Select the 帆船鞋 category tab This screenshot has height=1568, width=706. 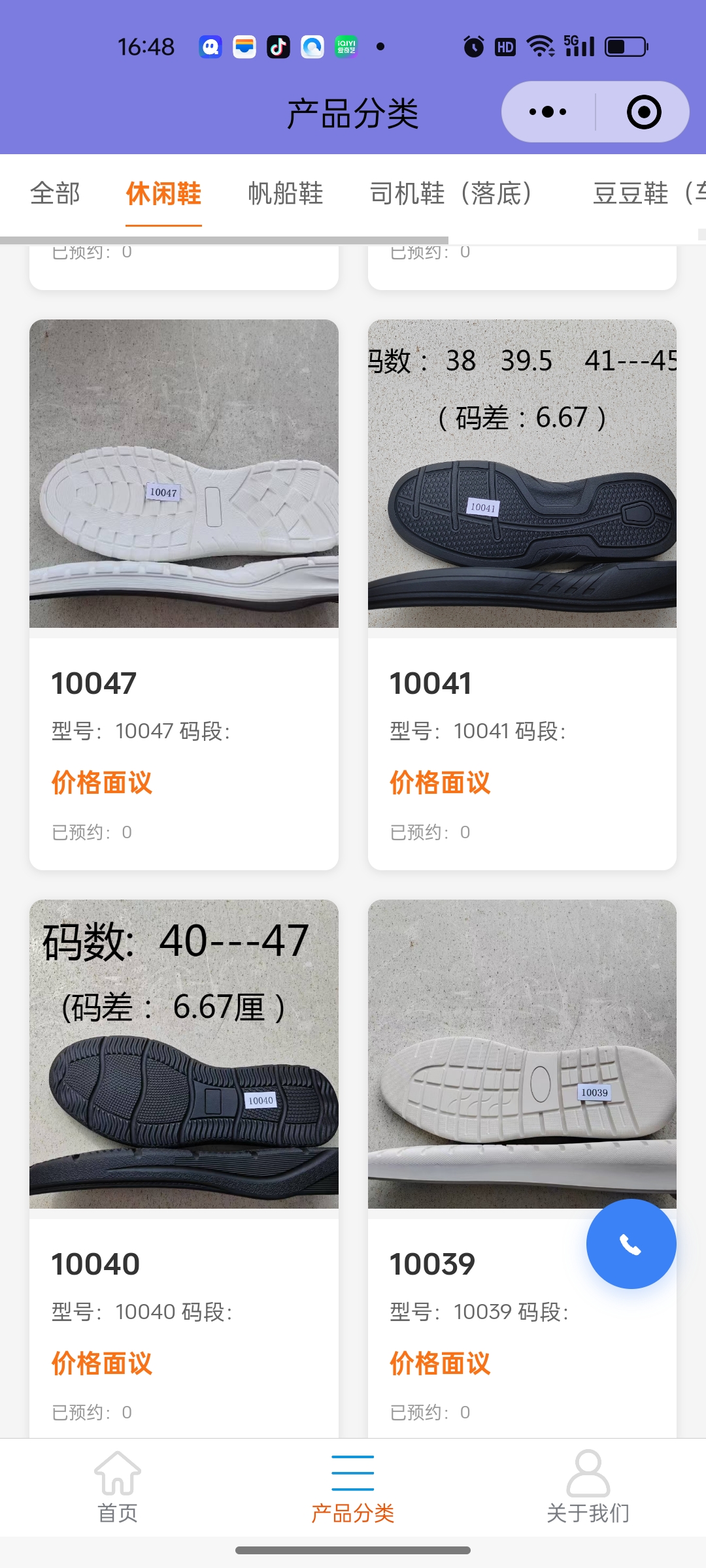[x=286, y=194]
